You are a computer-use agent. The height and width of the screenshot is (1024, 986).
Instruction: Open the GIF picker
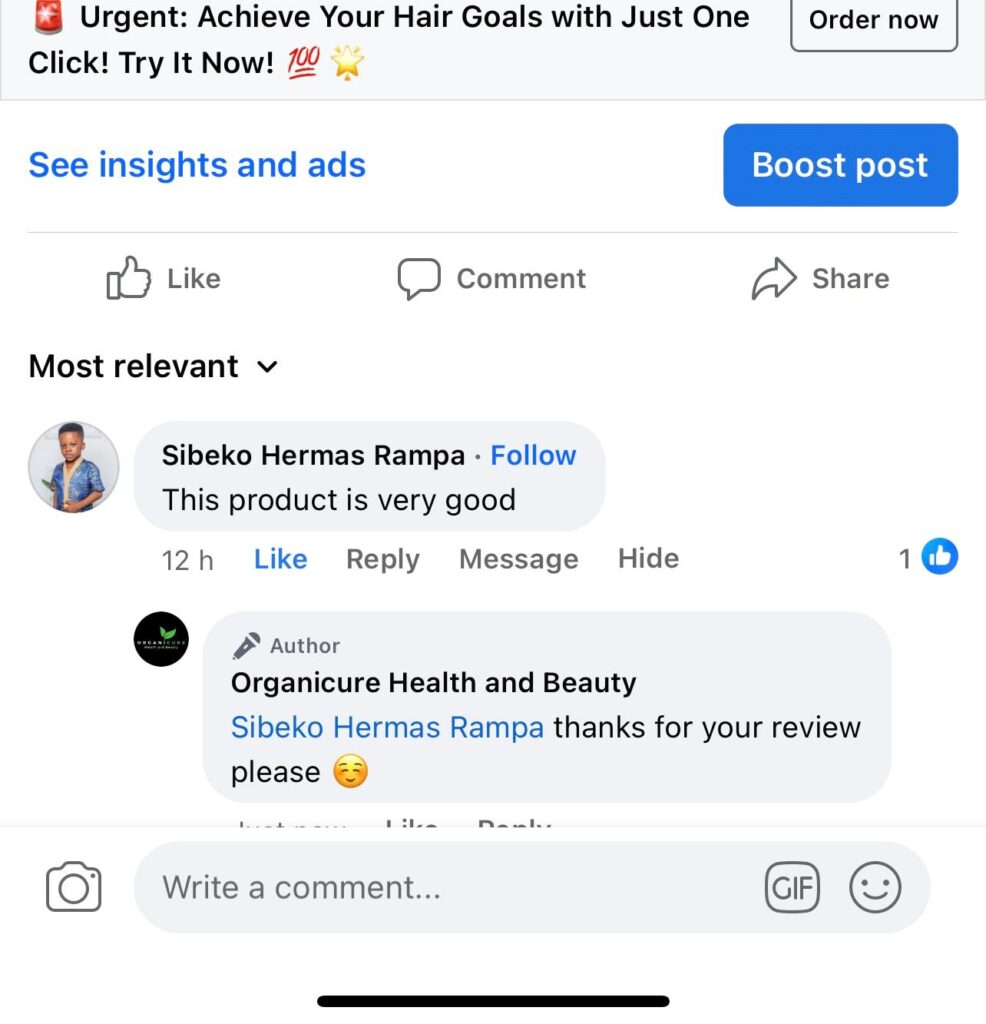pos(792,887)
